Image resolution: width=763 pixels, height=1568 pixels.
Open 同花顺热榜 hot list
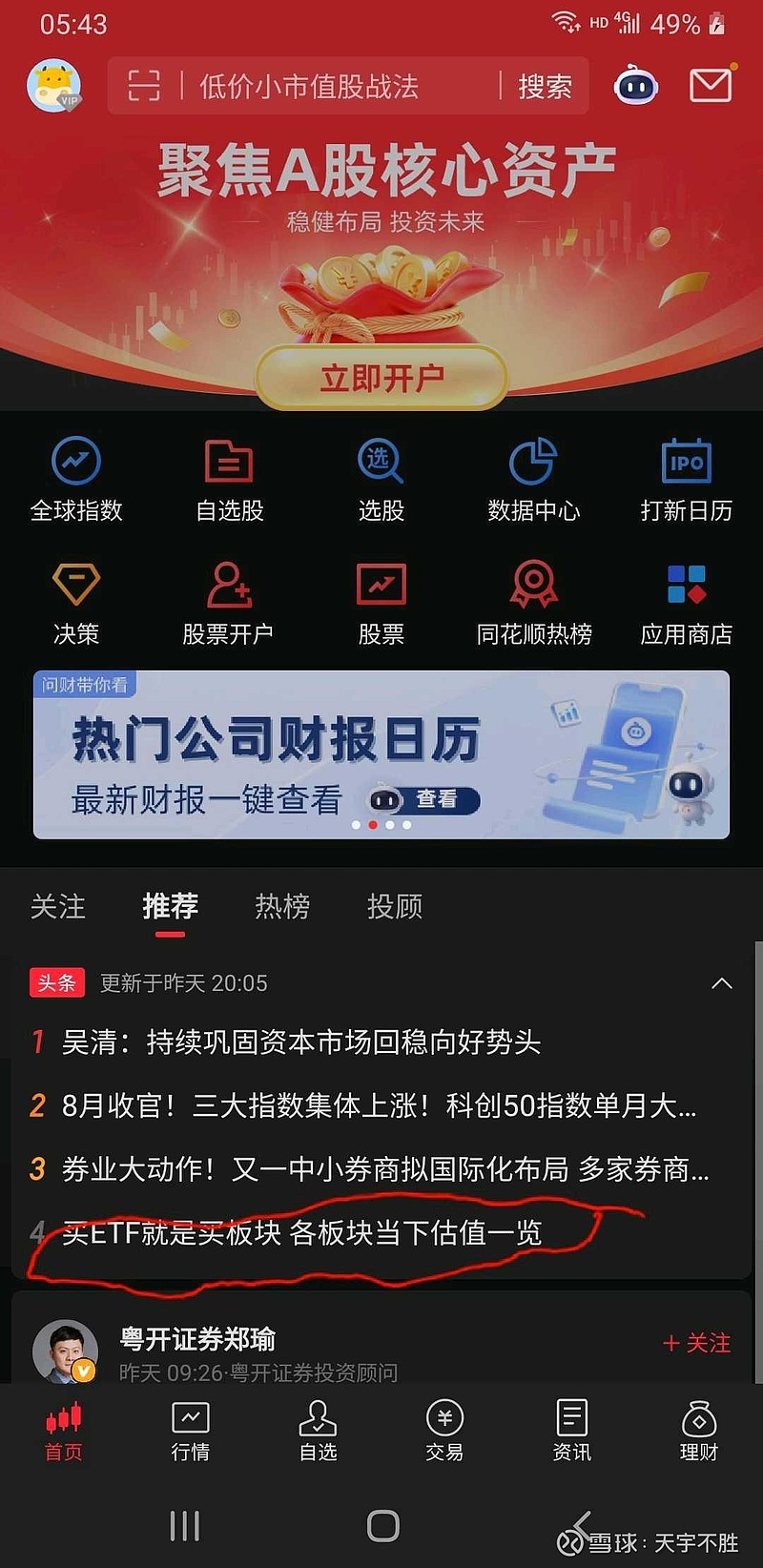click(x=533, y=604)
